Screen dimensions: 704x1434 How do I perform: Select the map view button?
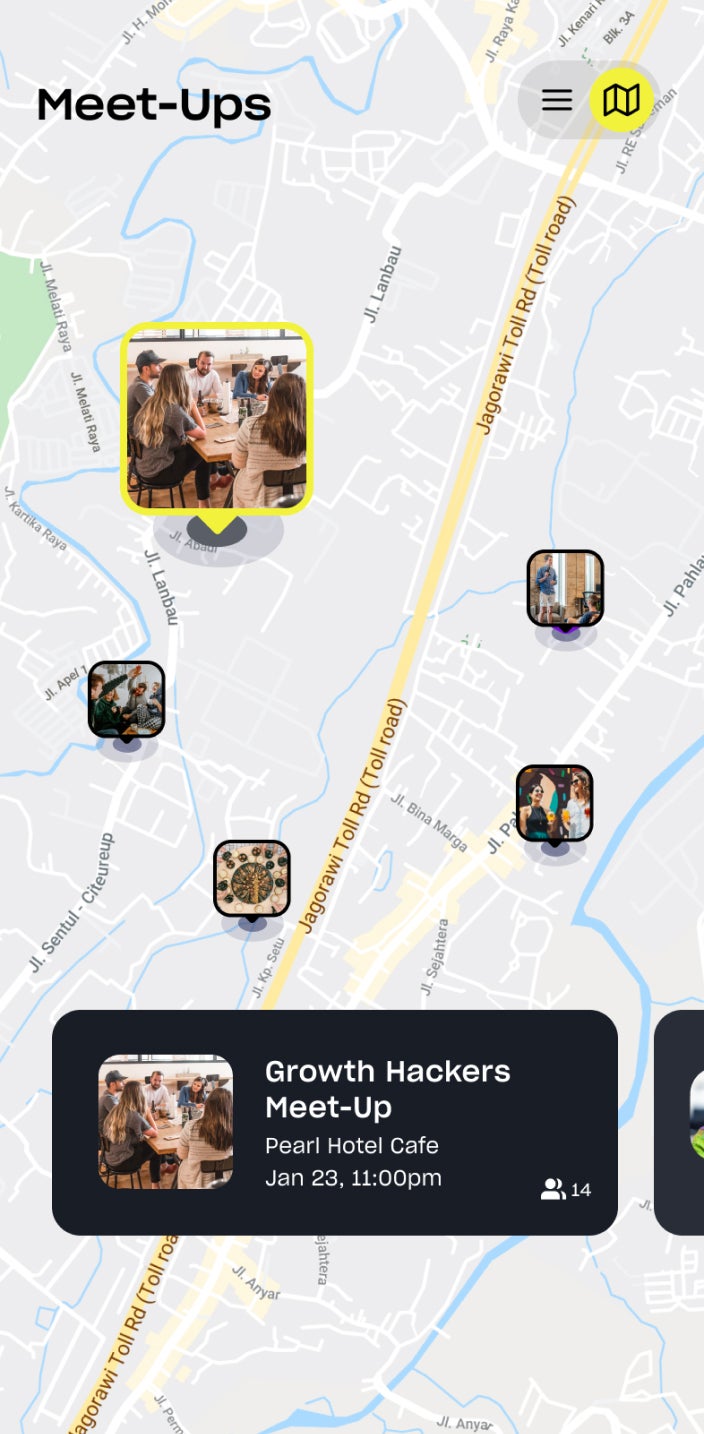click(x=621, y=100)
